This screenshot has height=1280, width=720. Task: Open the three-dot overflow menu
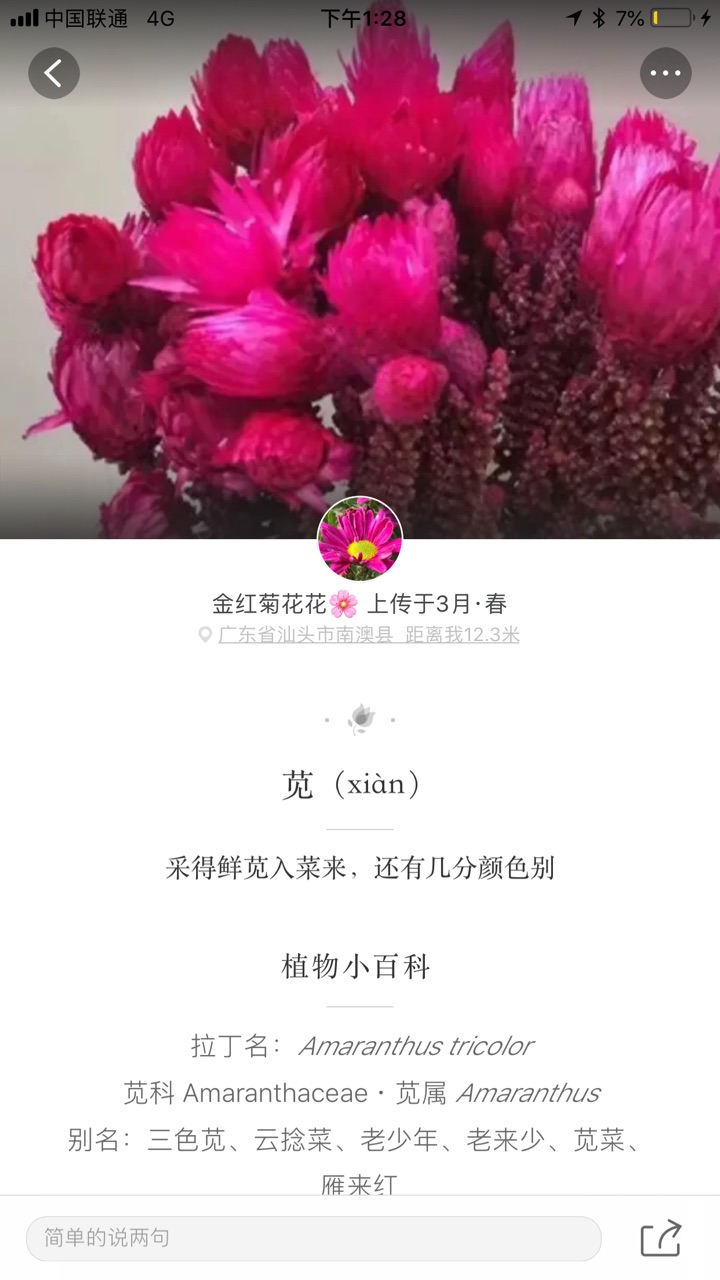click(665, 73)
